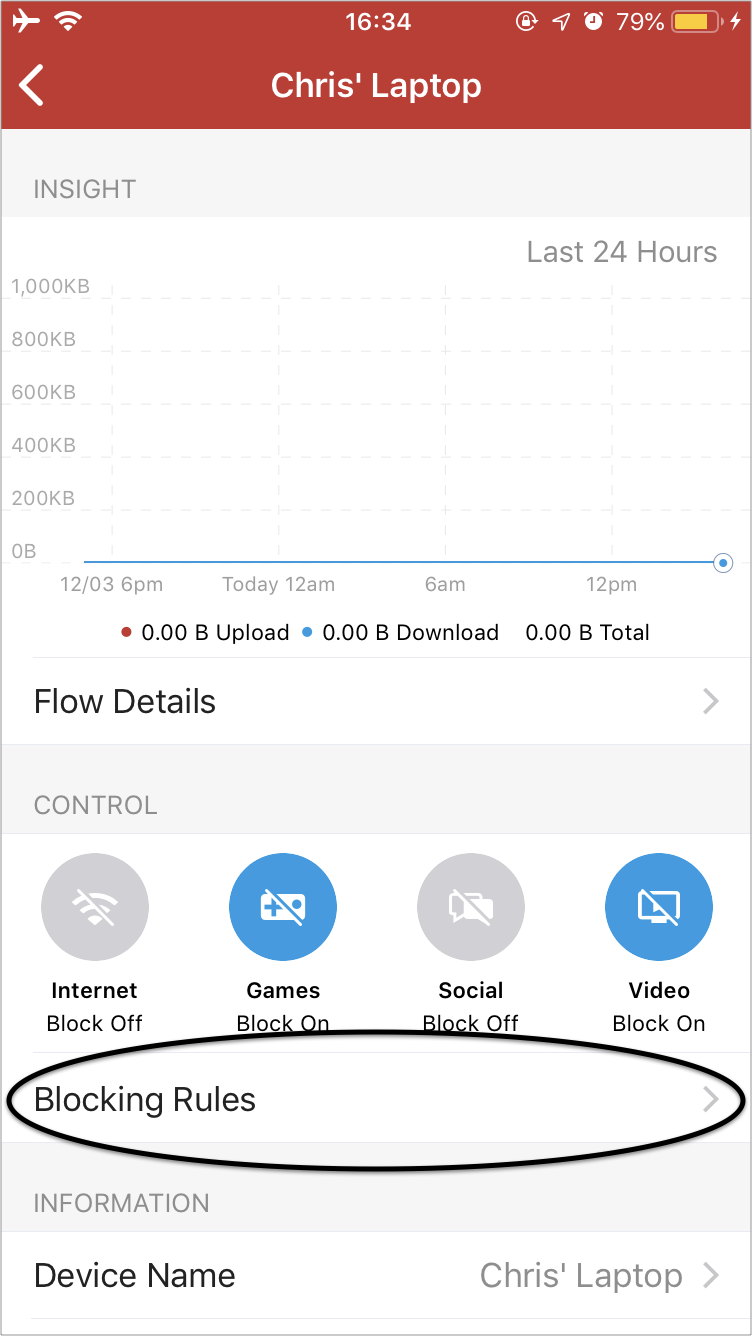Turn off the Games block

(283, 907)
